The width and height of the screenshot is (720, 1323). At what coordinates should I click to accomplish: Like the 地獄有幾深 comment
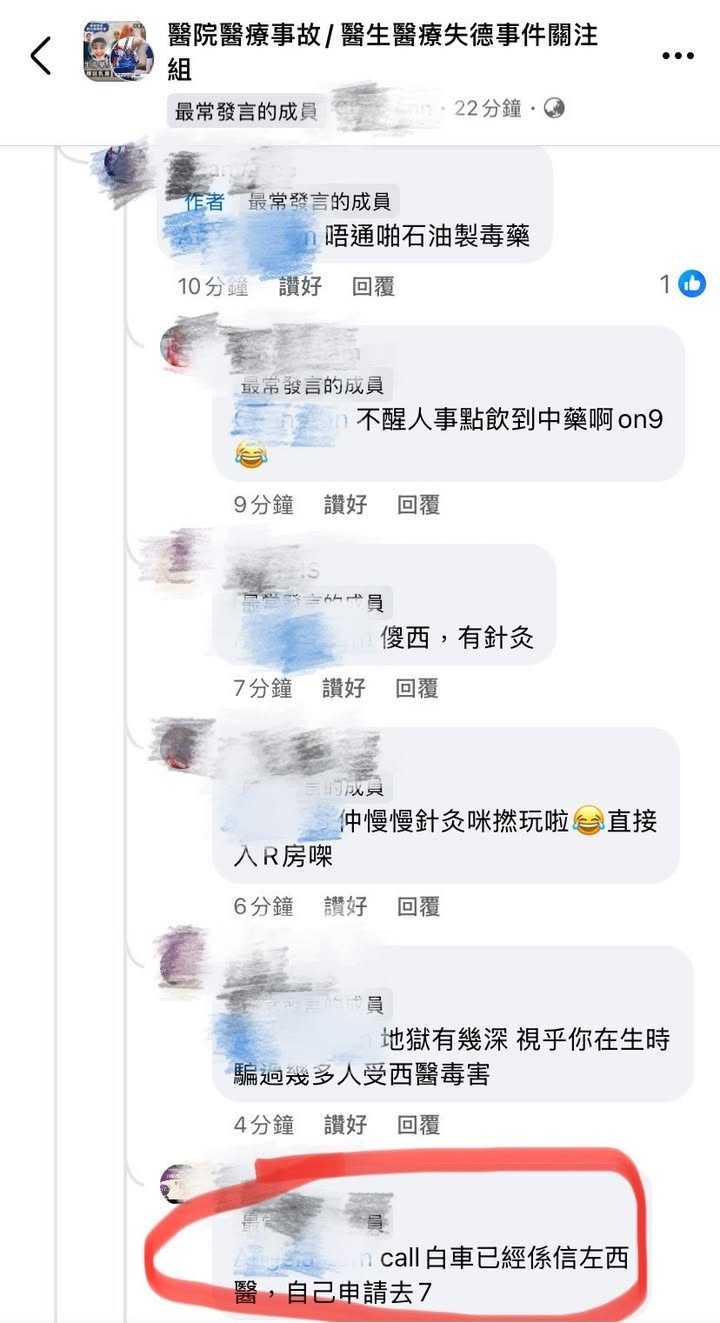(x=345, y=1124)
